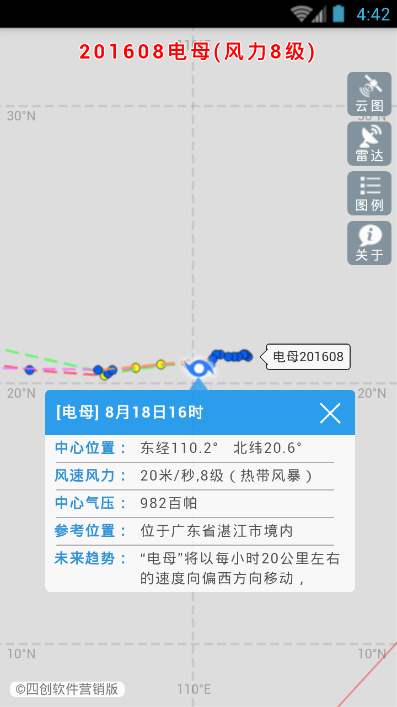
Task: Close the 电母 typhoon info popup
Action: pyautogui.click(x=330, y=413)
